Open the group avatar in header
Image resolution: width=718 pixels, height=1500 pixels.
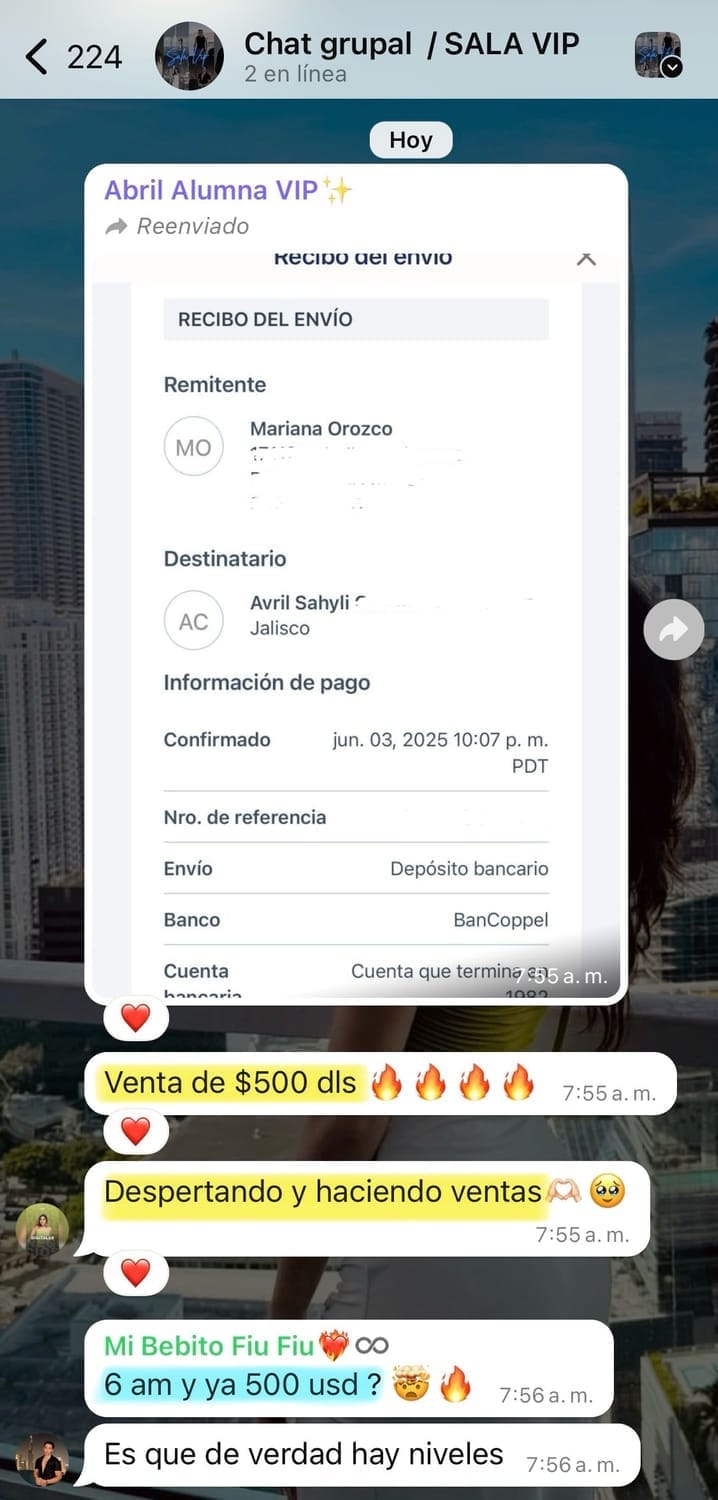189,56
